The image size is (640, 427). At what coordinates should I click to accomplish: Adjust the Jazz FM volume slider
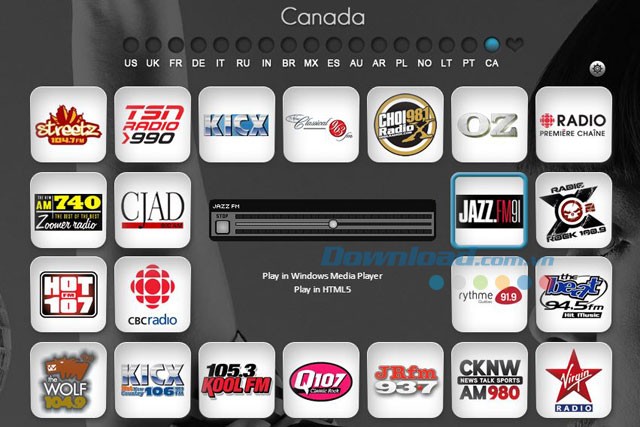click(333, 224)
